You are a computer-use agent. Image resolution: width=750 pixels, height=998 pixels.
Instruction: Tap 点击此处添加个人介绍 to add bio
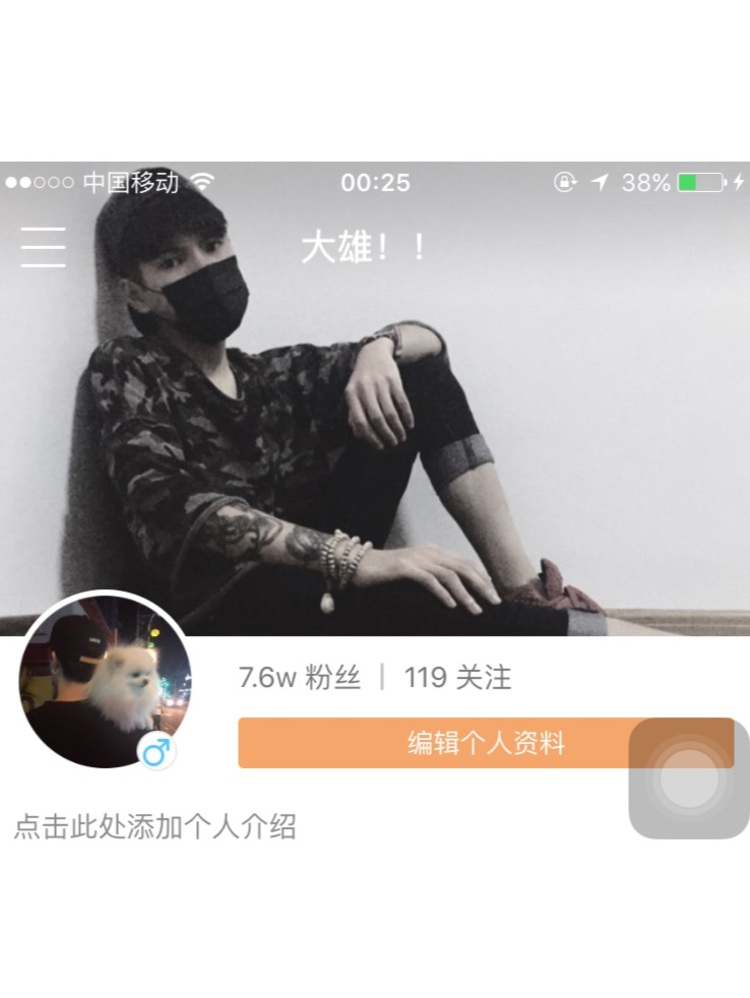click(155, 827)
